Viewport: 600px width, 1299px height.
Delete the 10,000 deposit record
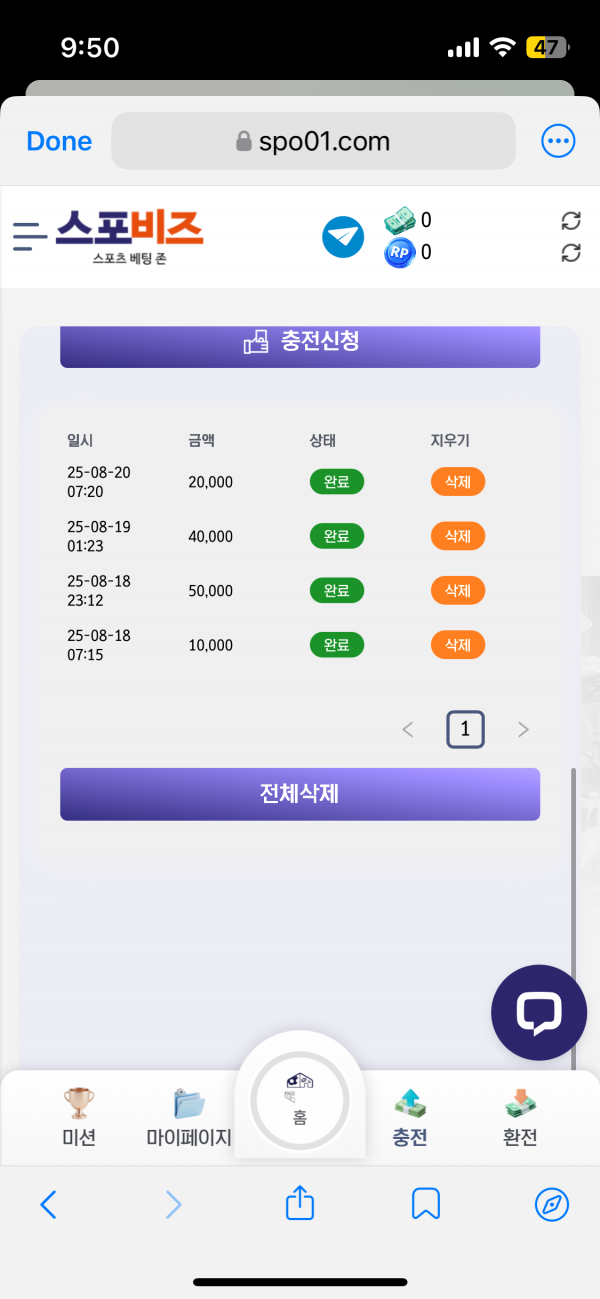click(458, 645)
